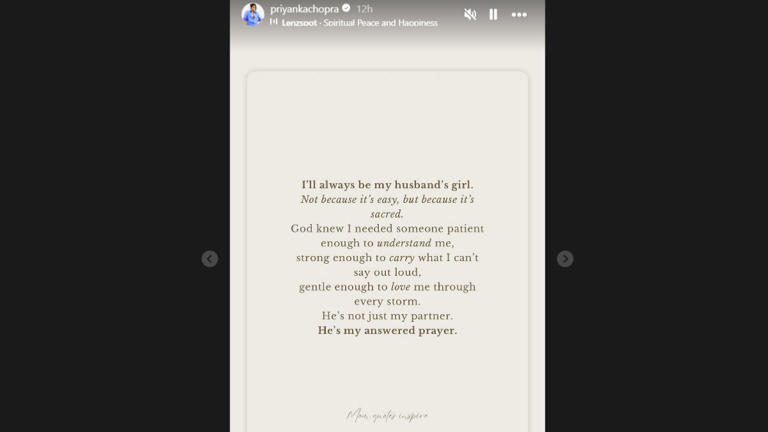Unmute the story sound

pos(470,15)
